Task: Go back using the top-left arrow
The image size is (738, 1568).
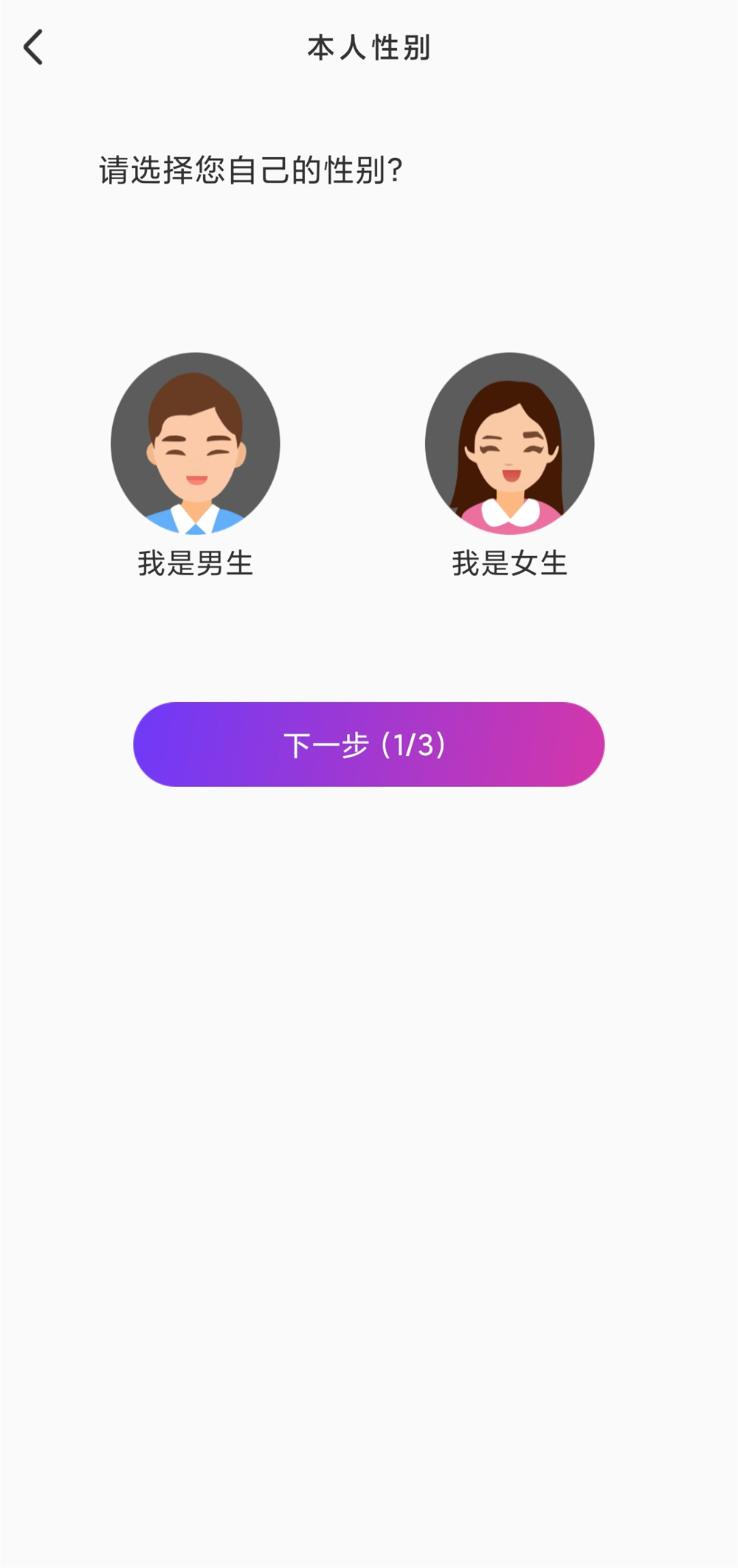Action: (x=34, y=48)
